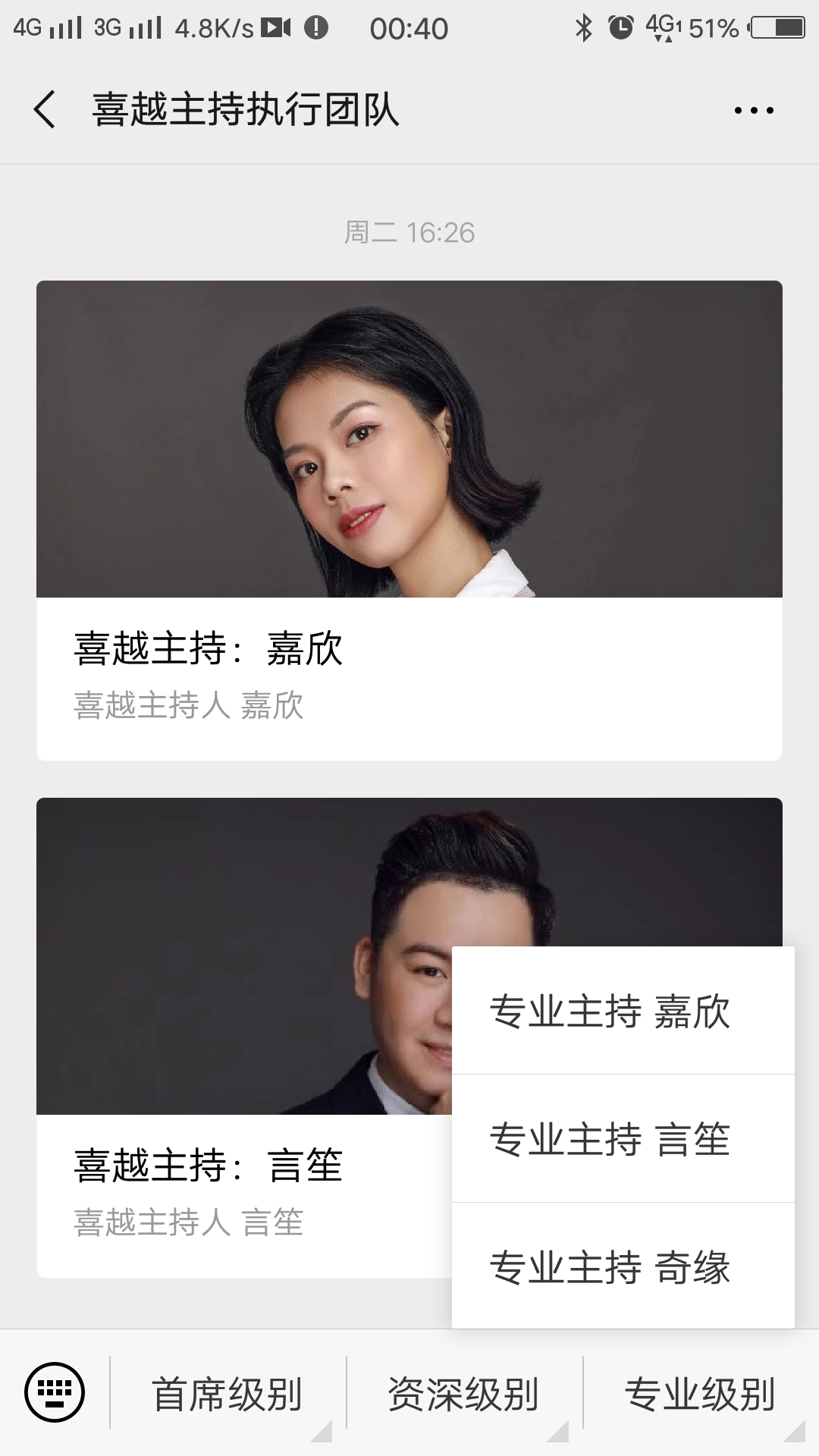Select 专业主持 言笙 from the popup menu
The height and width of the screenshot is (1456, 819).
(623, 1138)
